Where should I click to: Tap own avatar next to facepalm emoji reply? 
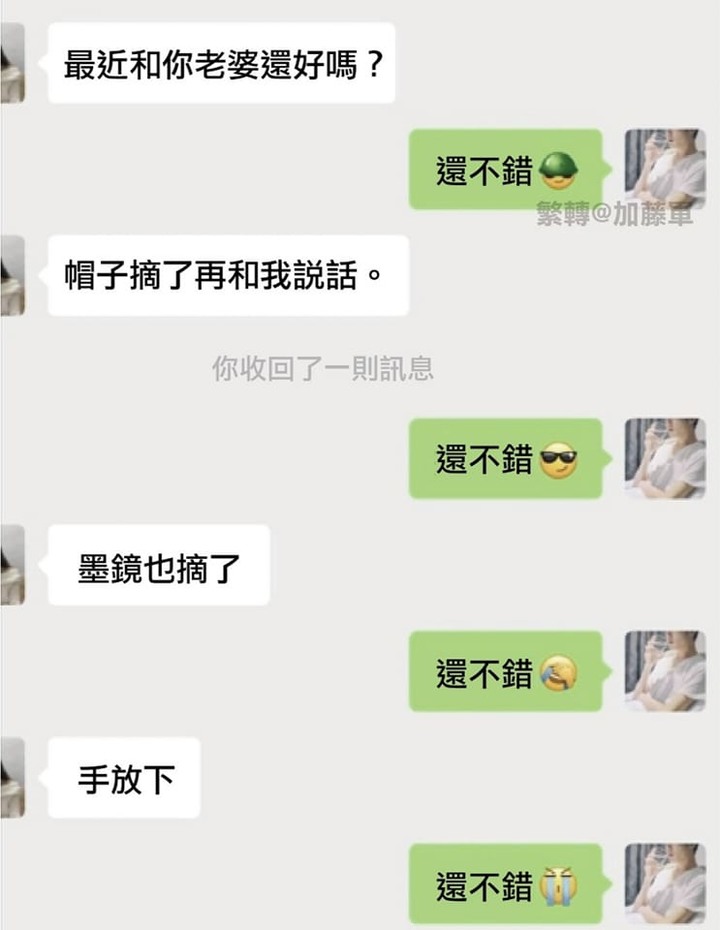coord(665,671)
